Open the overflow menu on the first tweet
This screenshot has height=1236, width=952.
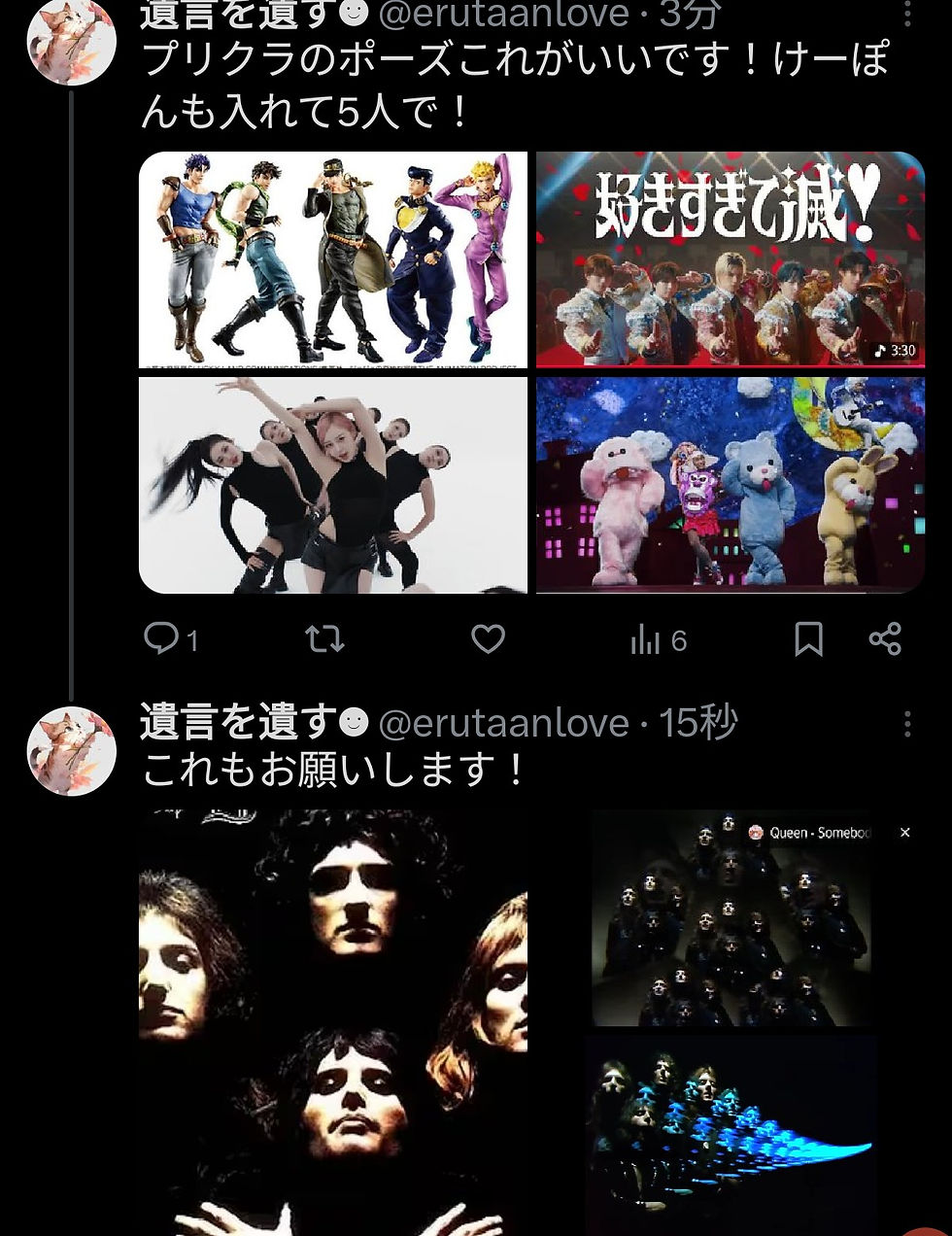[x=905, y=12]
